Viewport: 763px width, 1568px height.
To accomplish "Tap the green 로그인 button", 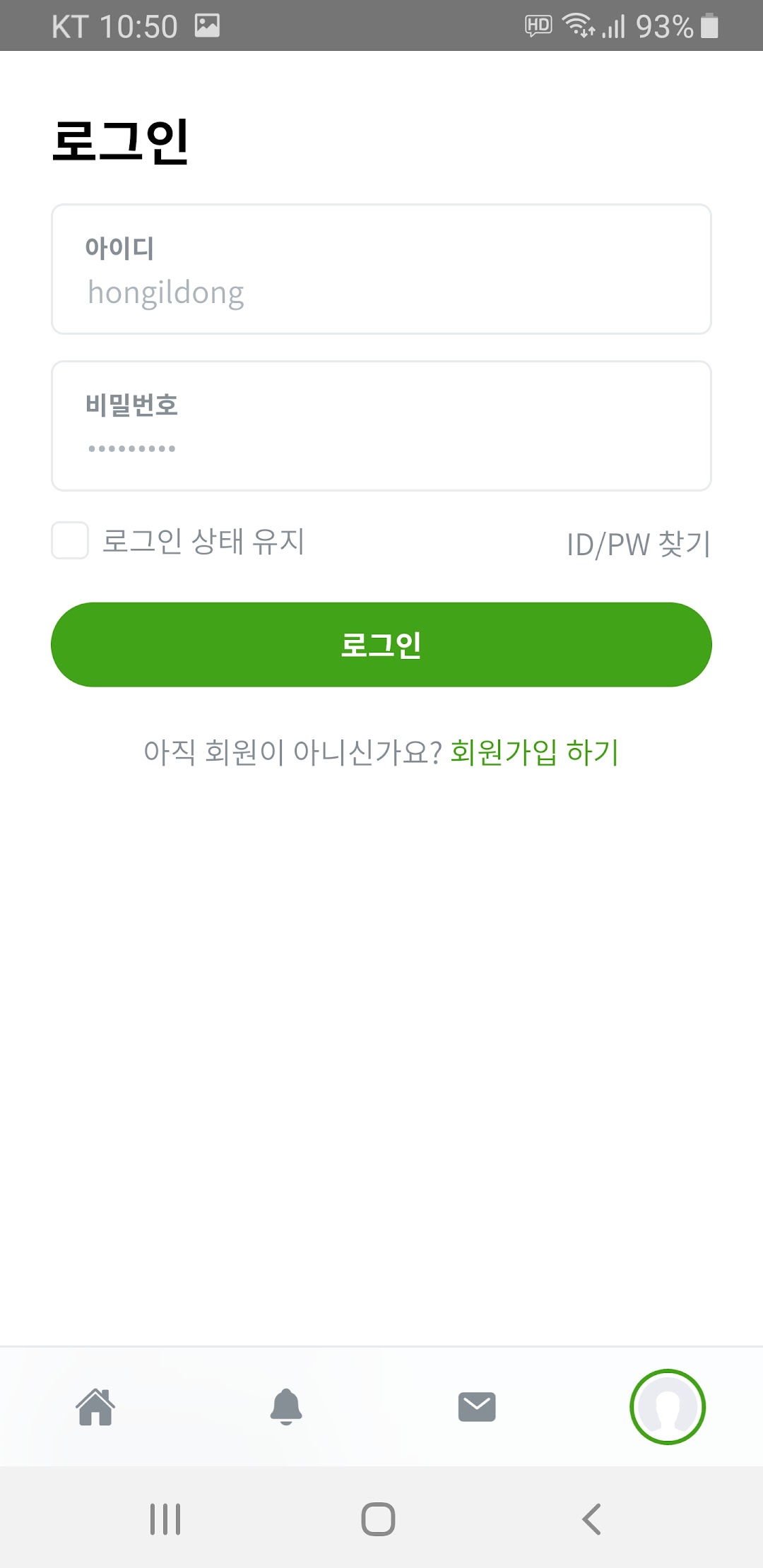I will click(381, 644).
